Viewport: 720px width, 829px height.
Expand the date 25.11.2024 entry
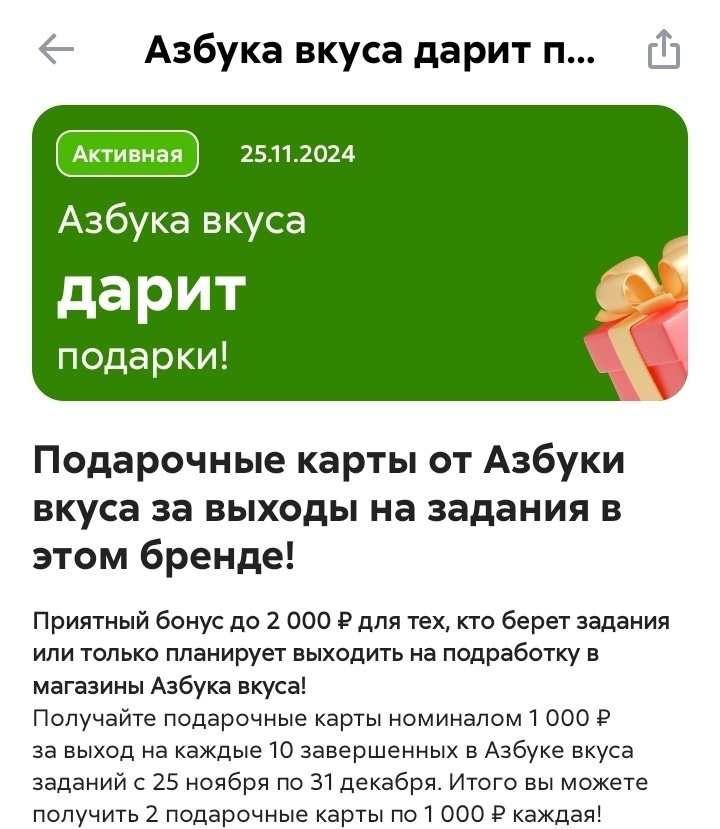pyautogui.click(x=297, y=154)
